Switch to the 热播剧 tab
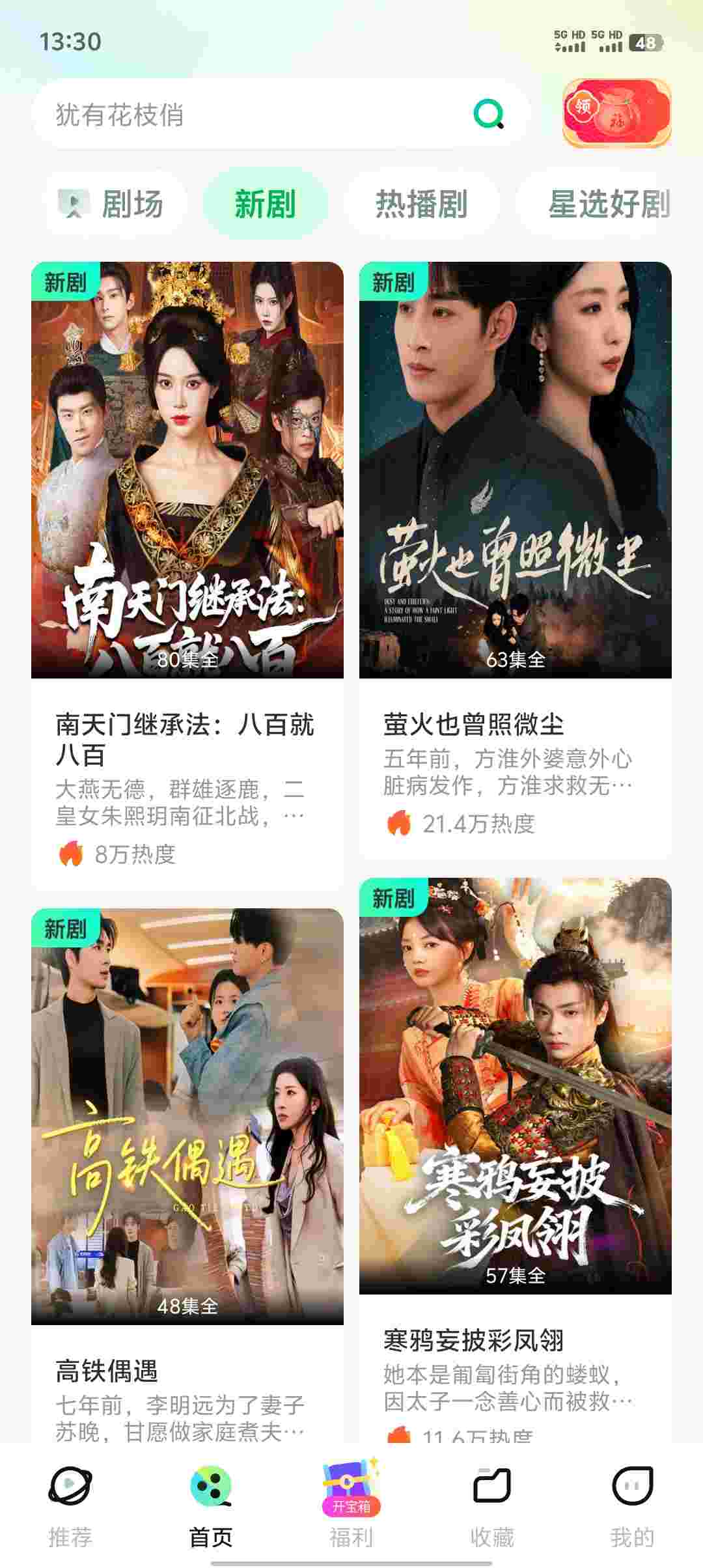The height and width of the screenshot is (1568, 703). pyautogui.click(x=421, y=204)
